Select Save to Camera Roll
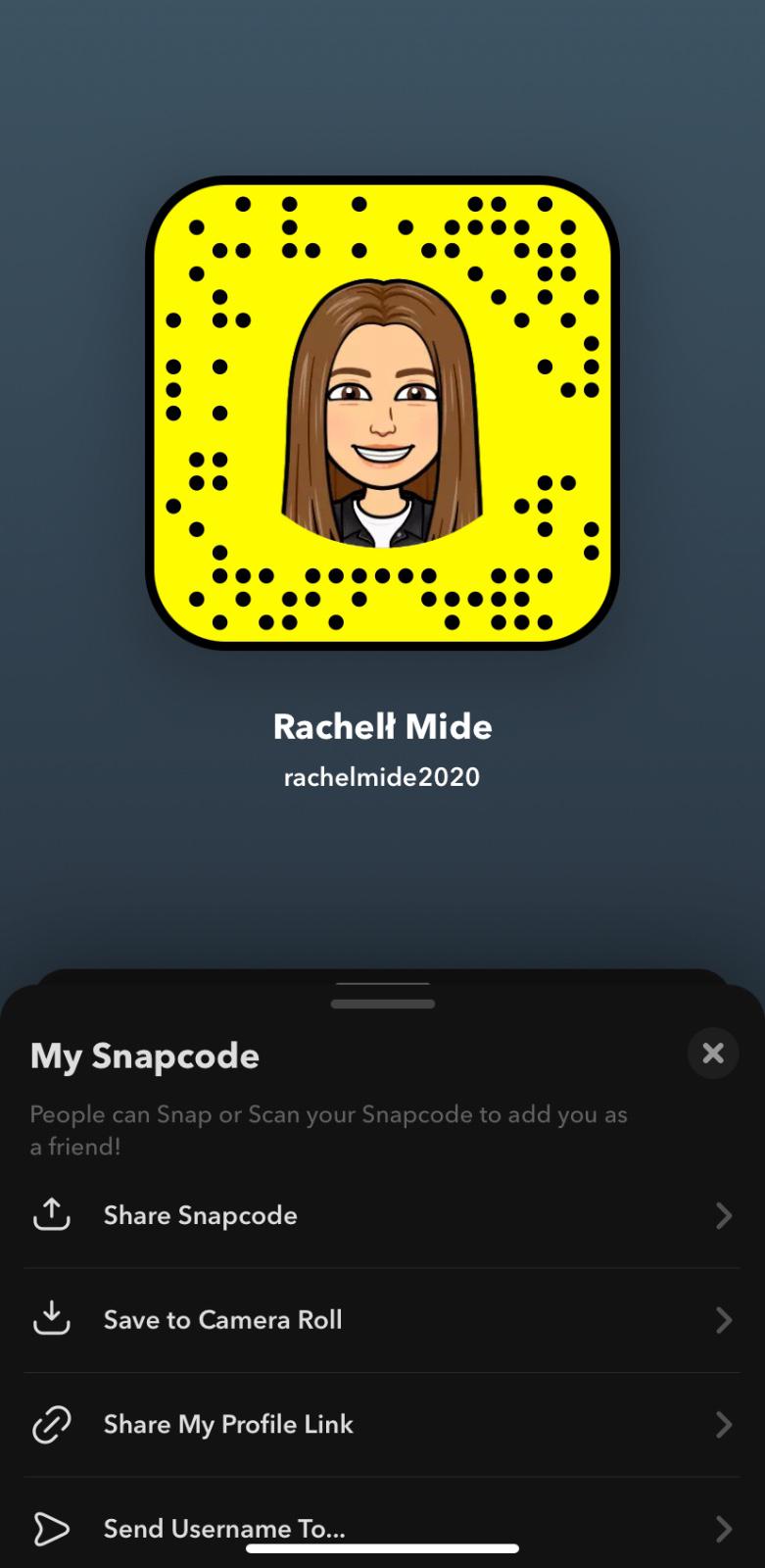The width and height of the screenshot is (765, 1568). (382, 1320)
